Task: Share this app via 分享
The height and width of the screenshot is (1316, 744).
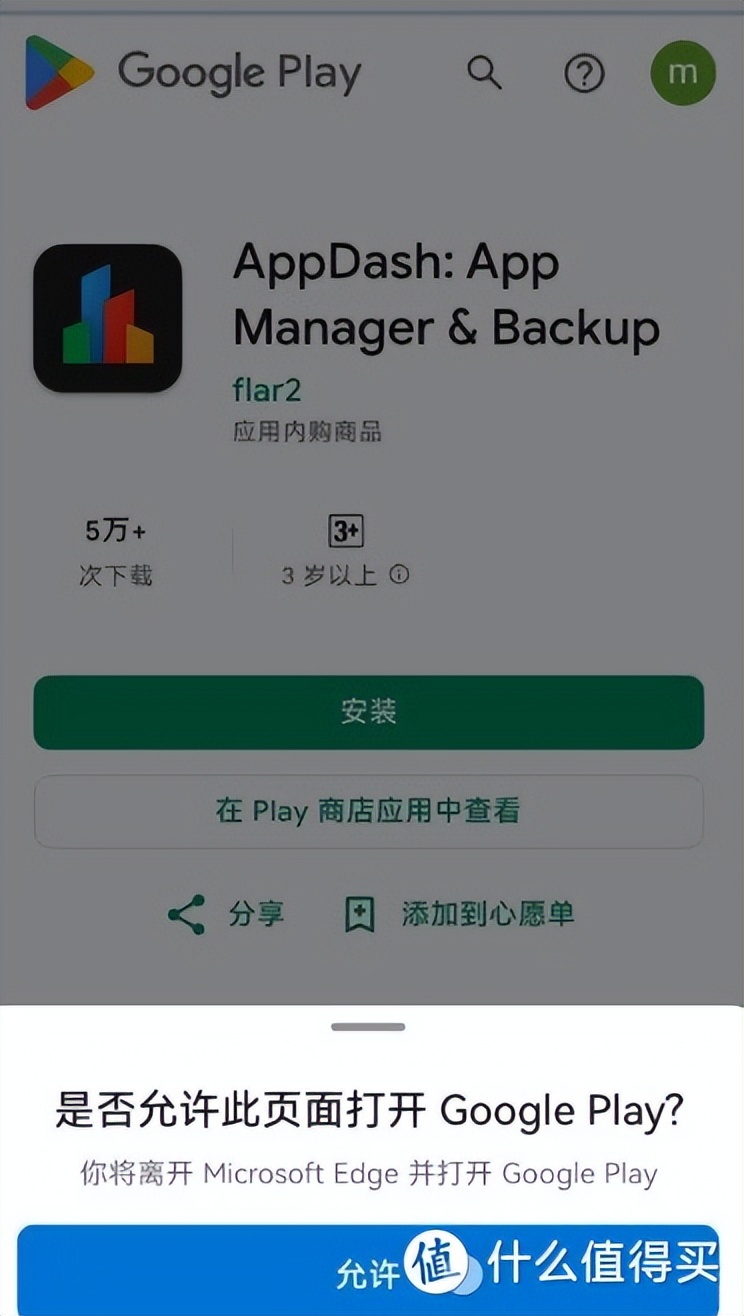Action: point(226,914)
